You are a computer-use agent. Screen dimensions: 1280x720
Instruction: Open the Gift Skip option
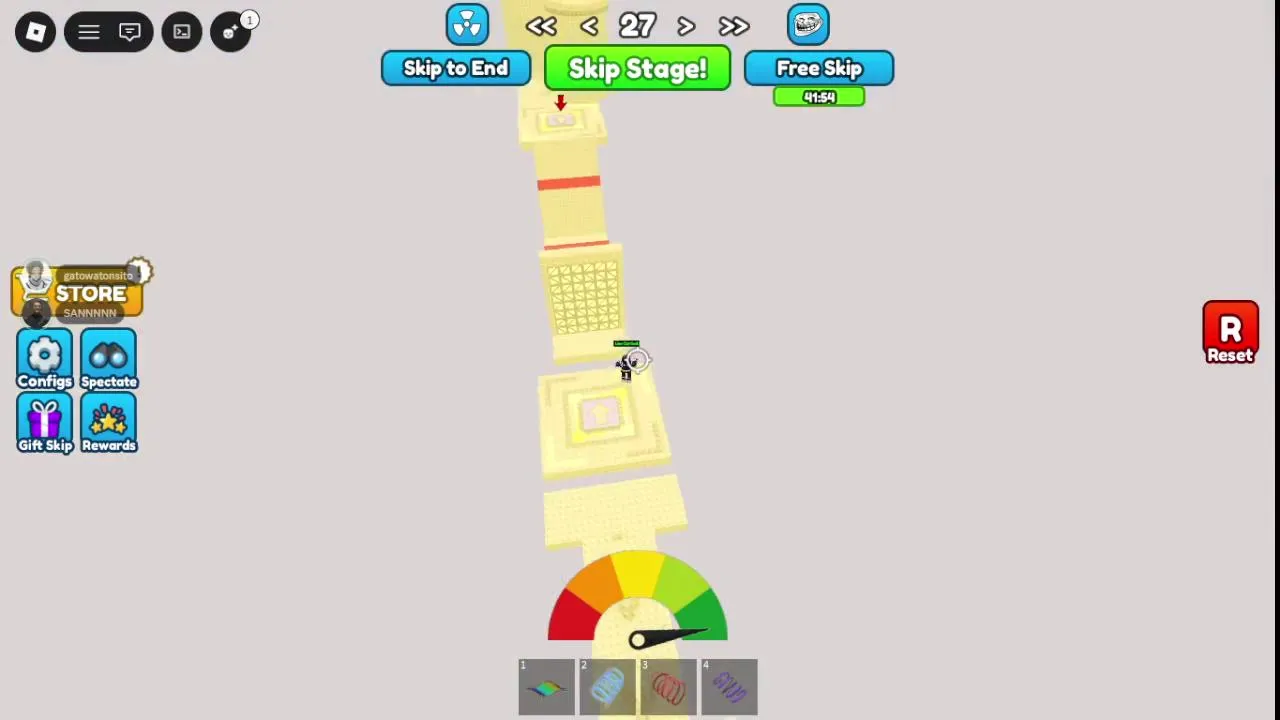[44, 424]
